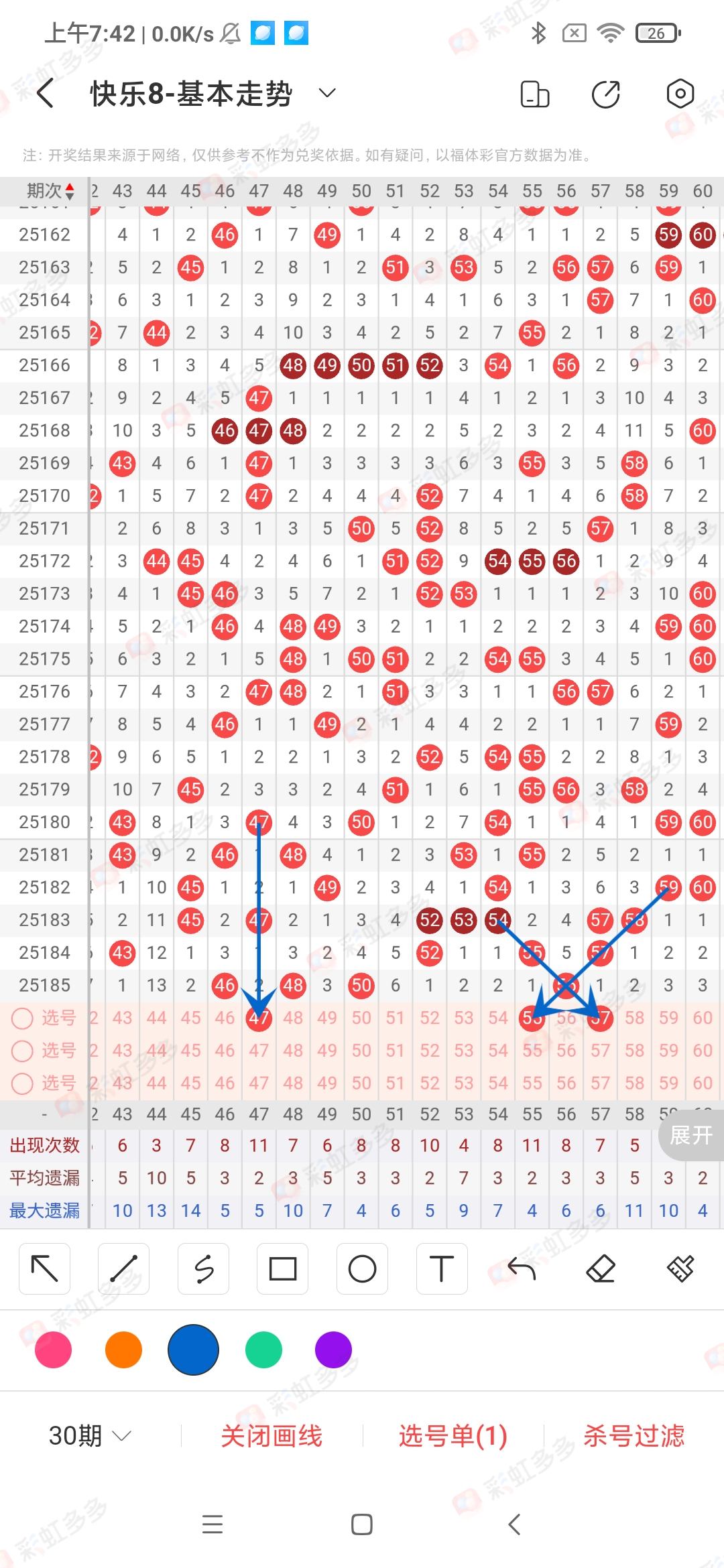Viewport: 724px width, 1568px height.
Task: Open the 快乐8-基本走势 title dropdown
Action: tap(326, 93)
